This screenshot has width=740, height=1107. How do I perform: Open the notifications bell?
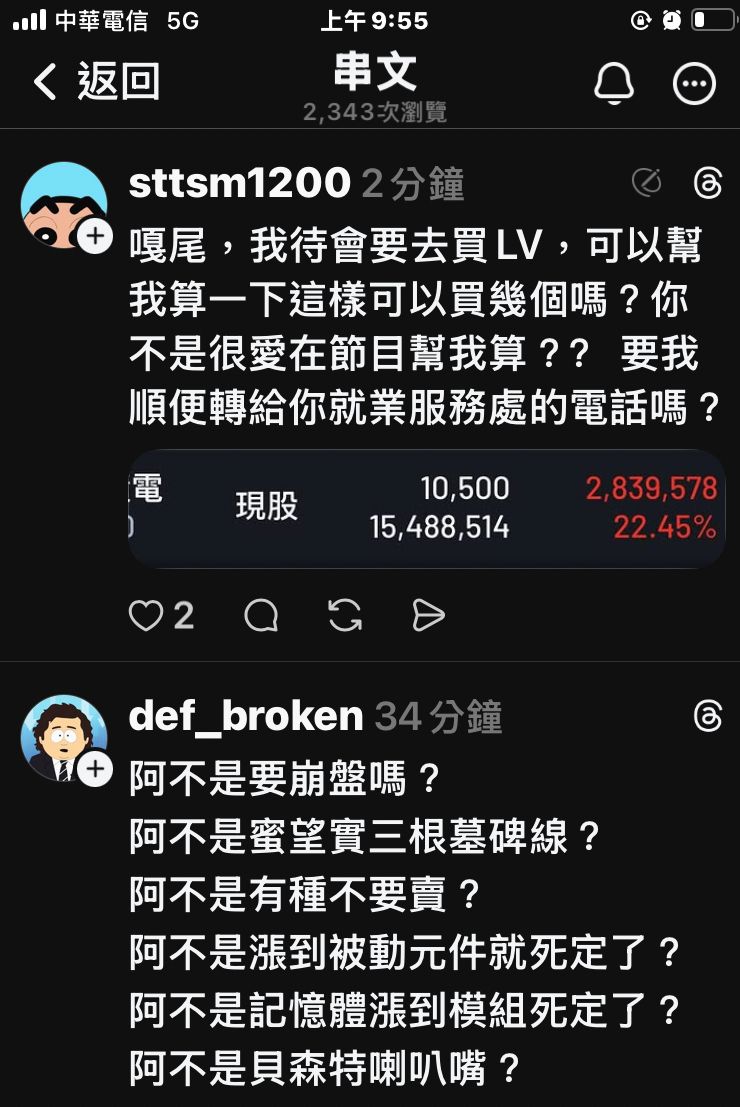pyautogui.click(x=614, y=84)
